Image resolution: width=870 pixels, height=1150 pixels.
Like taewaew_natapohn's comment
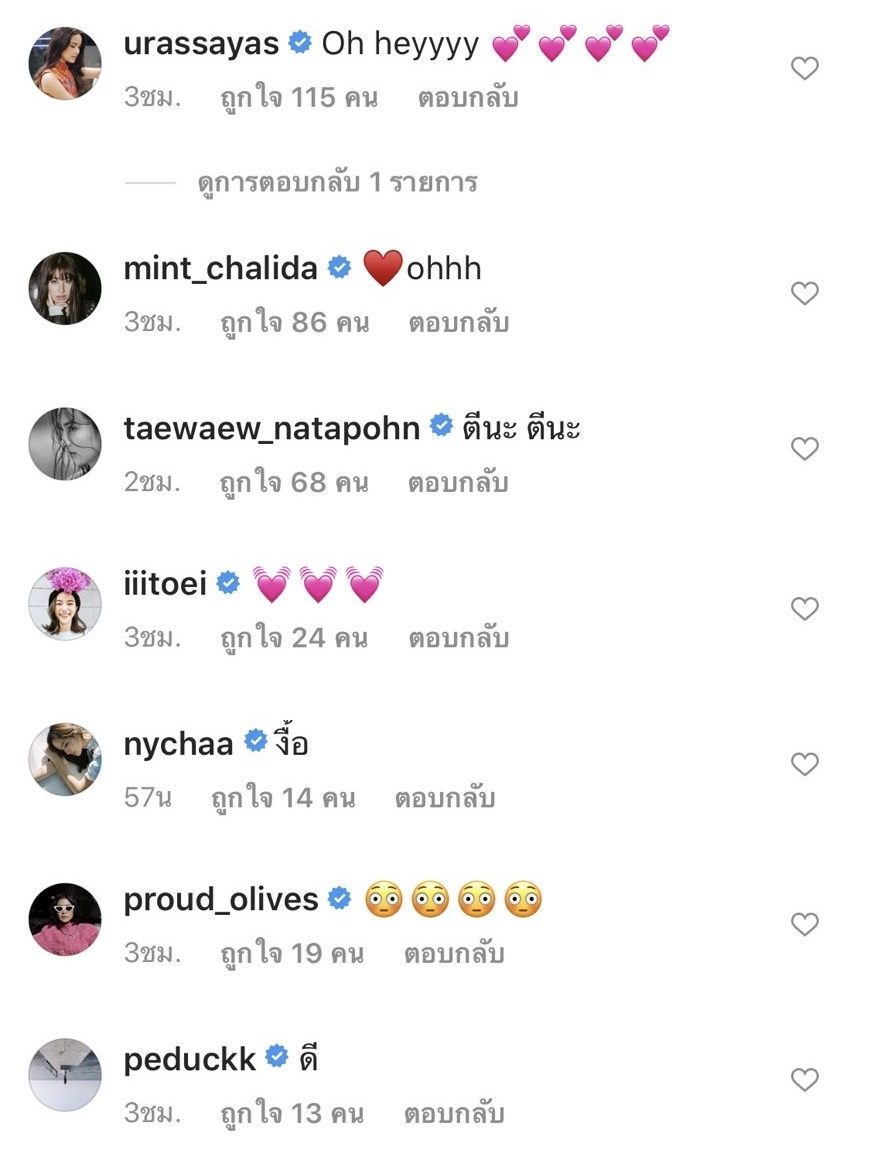[x=804, y=449]
